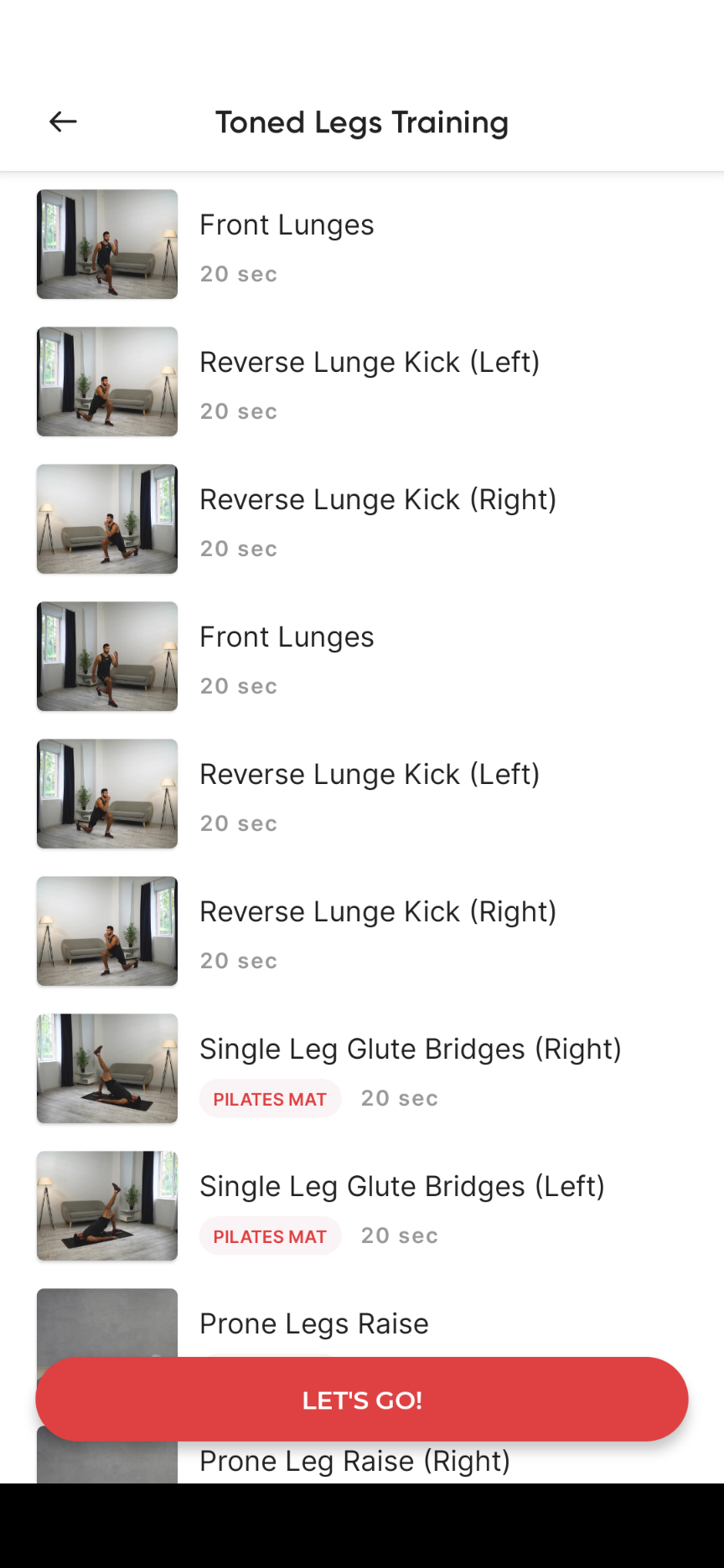Start the workout with LET'S GO!

point(362,1399)
